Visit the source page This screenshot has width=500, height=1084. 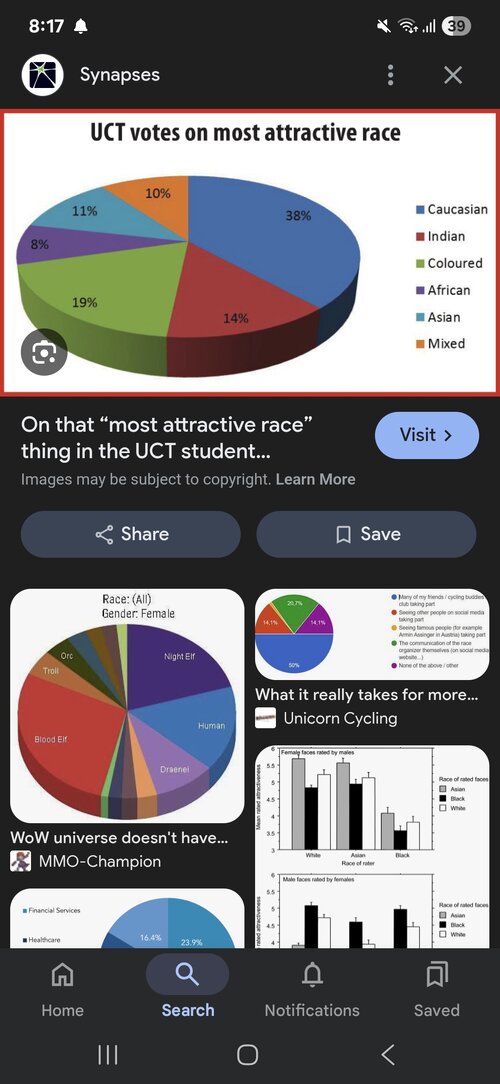tap(427, 436)
